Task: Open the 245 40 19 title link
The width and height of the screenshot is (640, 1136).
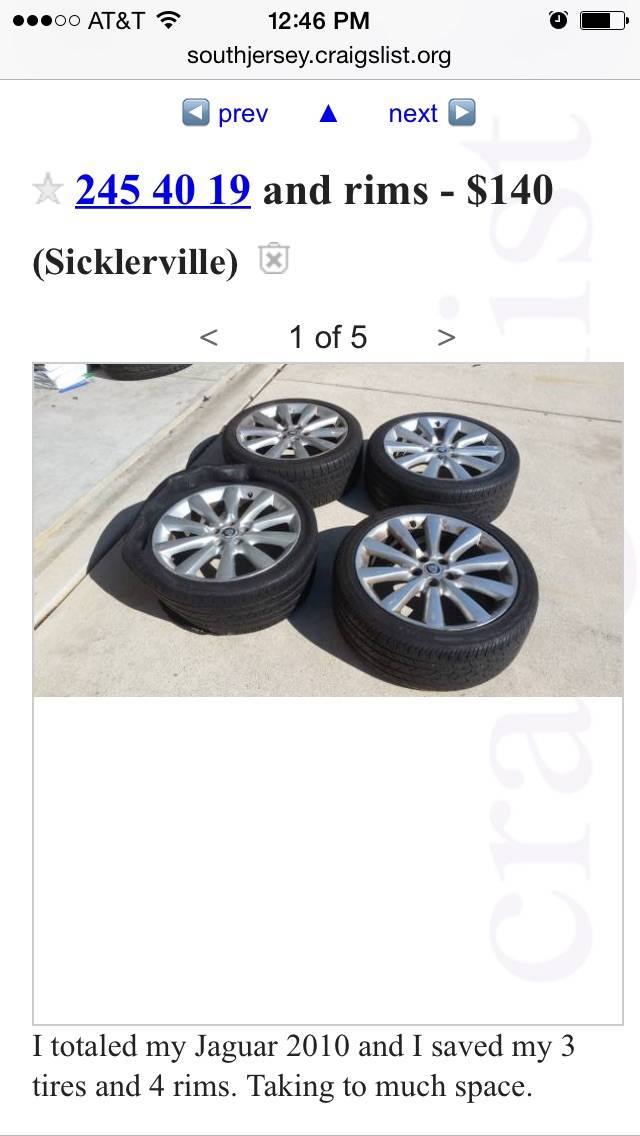Action: 162,189
